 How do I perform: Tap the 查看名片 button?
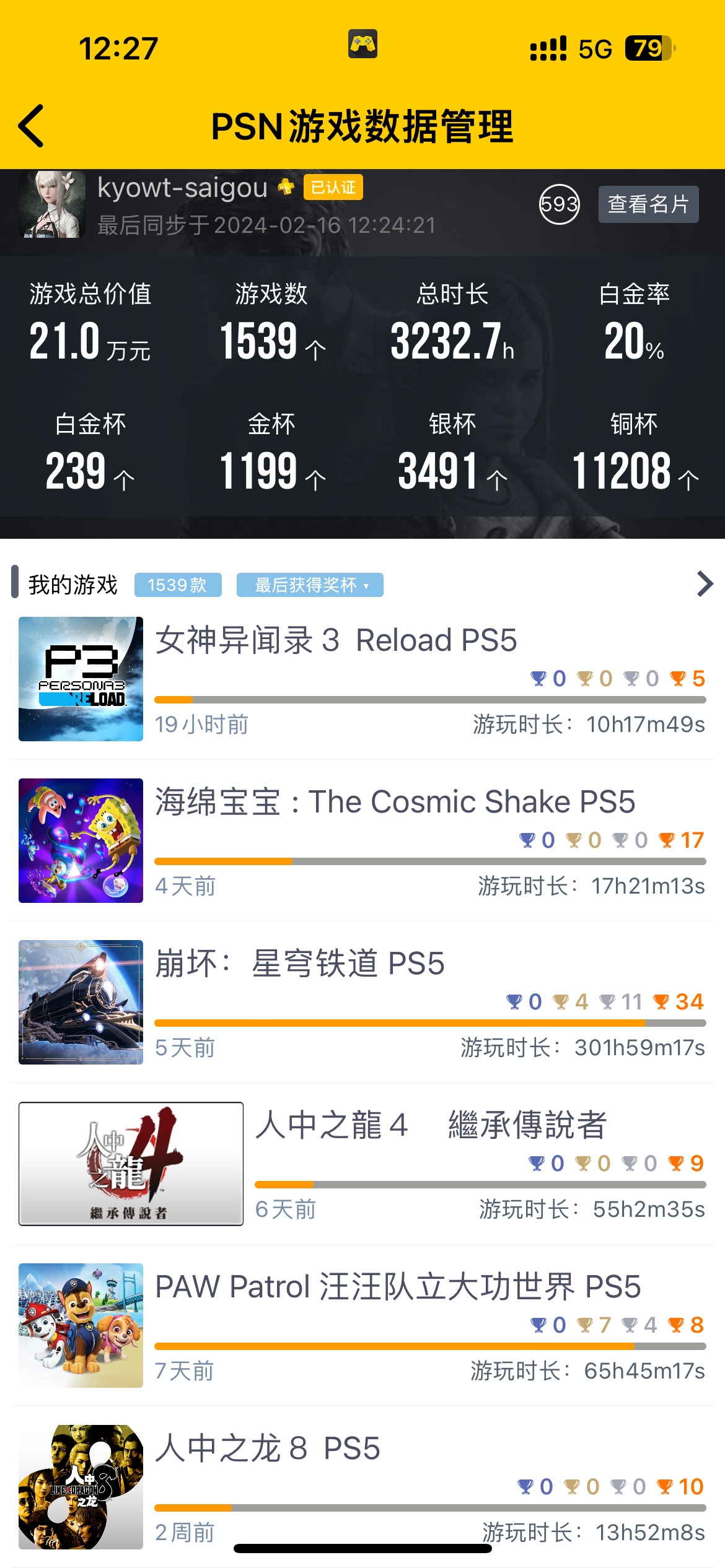point(648,204)
